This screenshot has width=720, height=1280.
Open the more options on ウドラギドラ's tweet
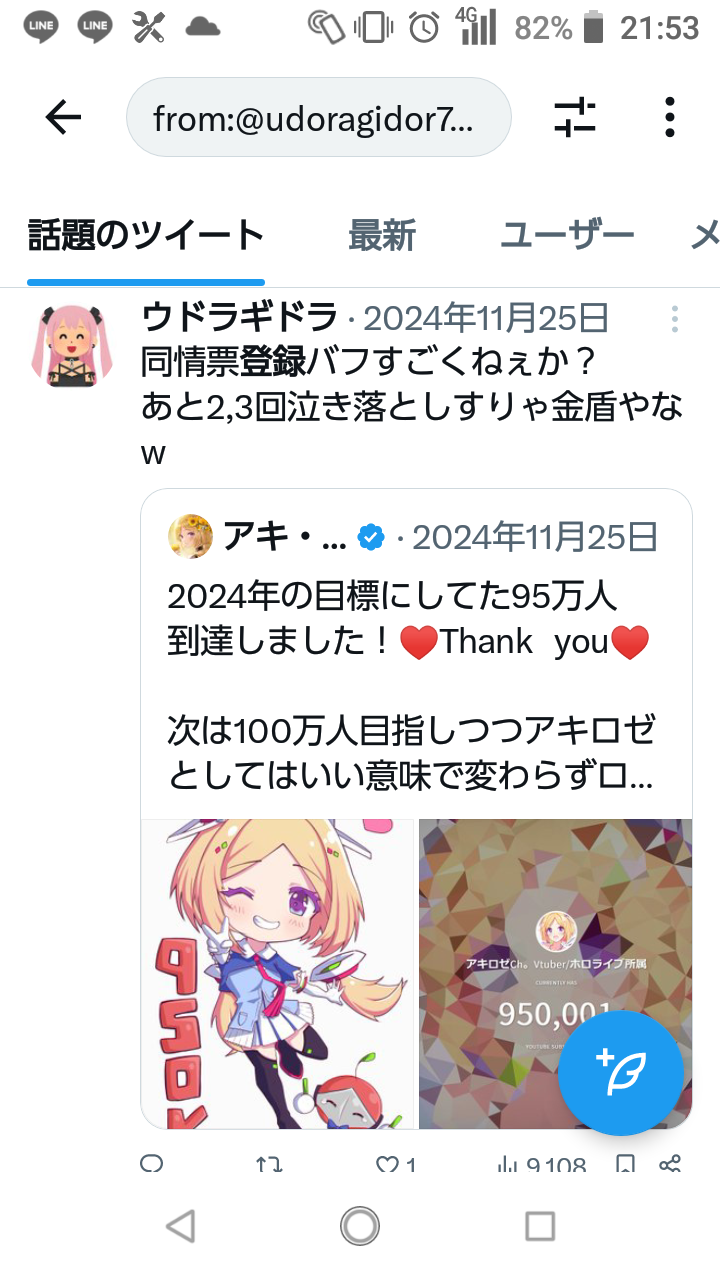click(x=675, y=319)
